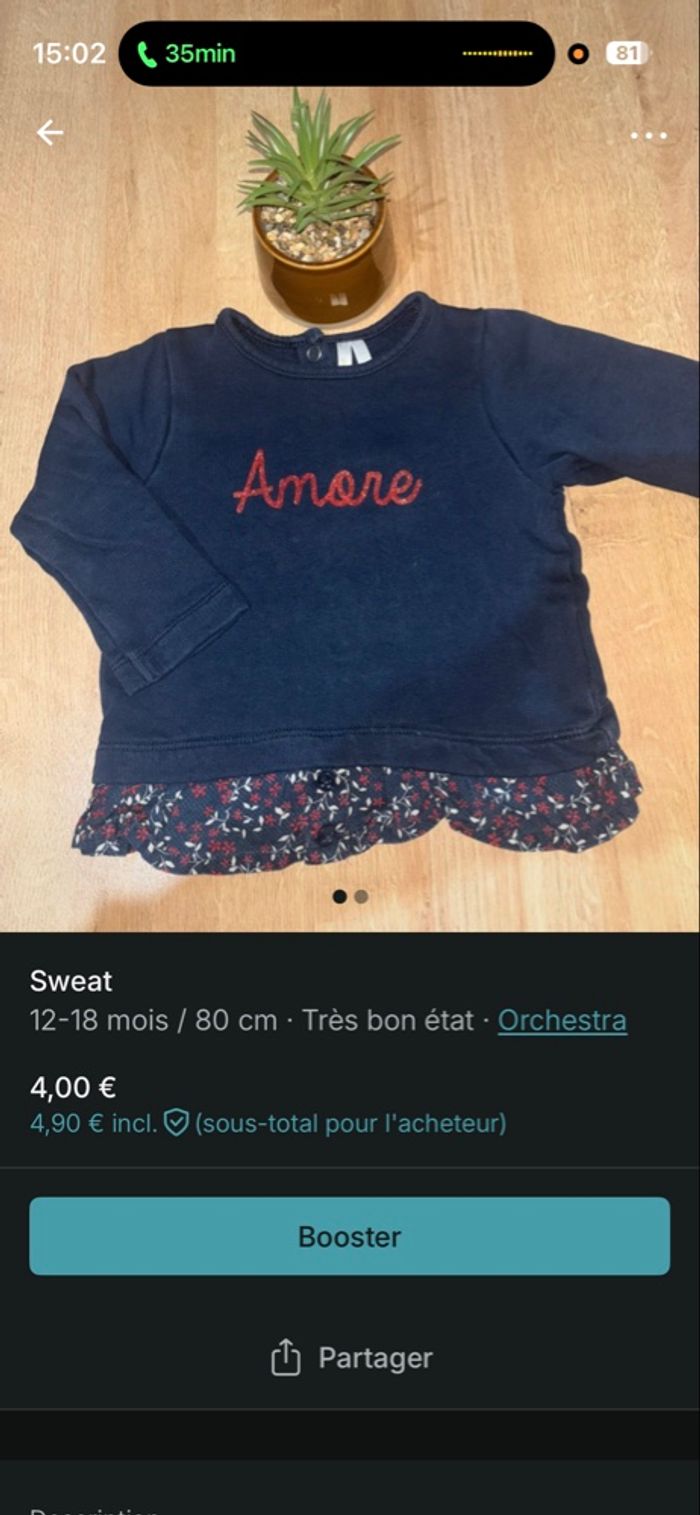Open the three-dot overflow menu
The image size is (700, 1515).
point(648,136)
